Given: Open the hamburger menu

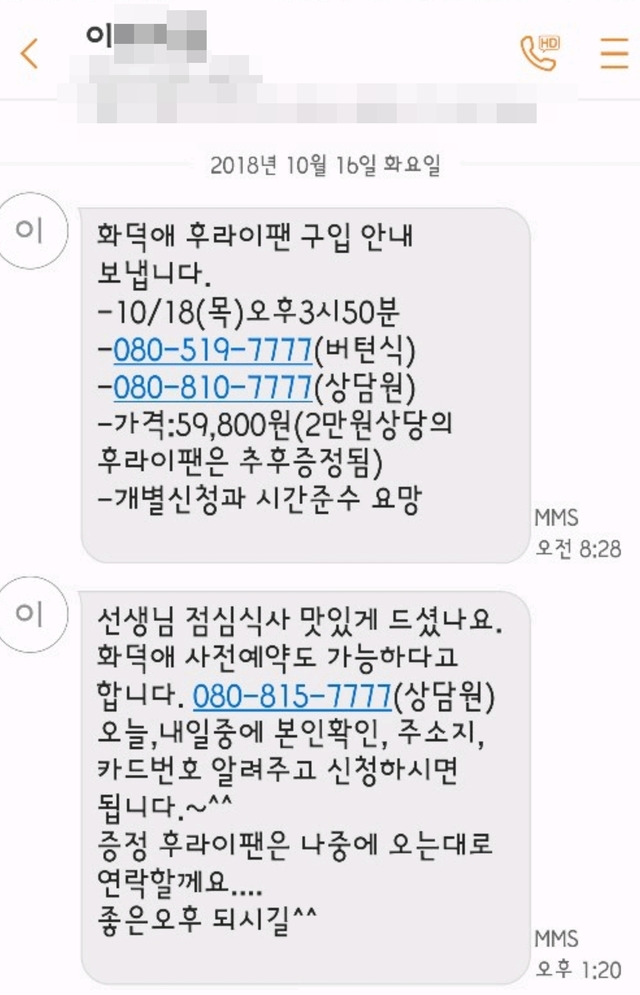Looking at the screenshot, I should click(x=614, y=53).
